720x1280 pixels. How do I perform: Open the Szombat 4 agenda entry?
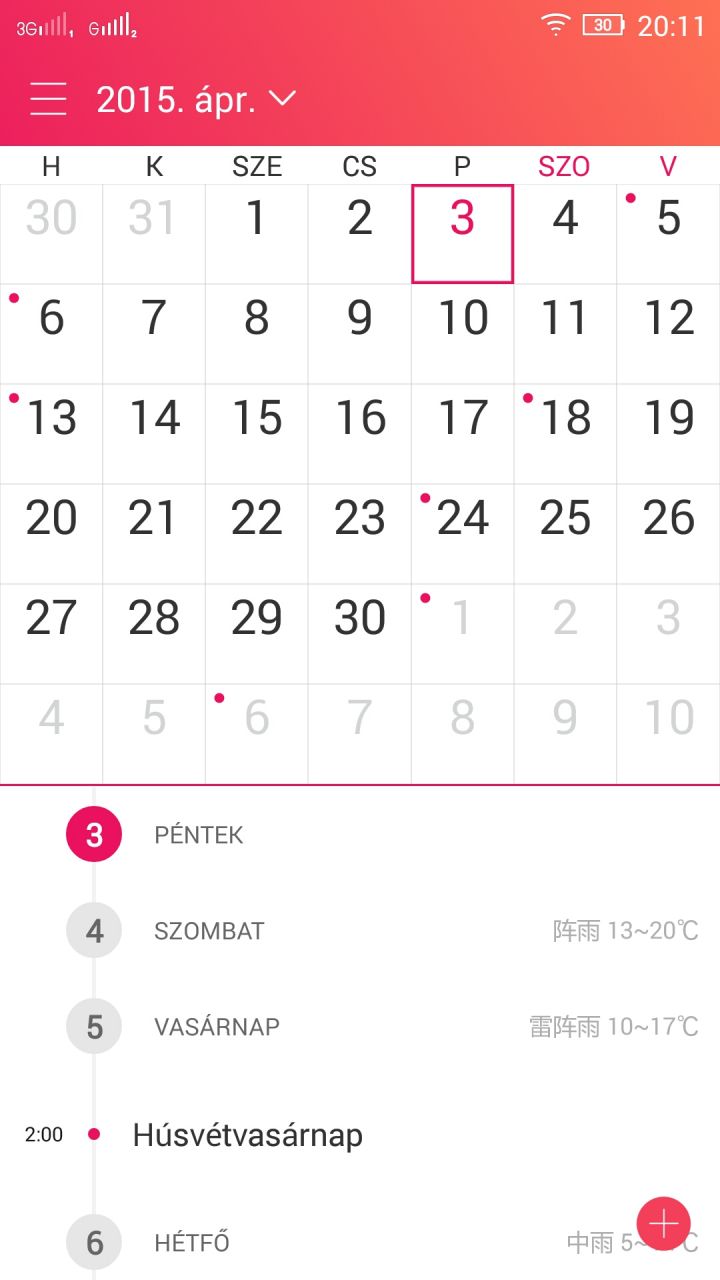tap(209, 931)
